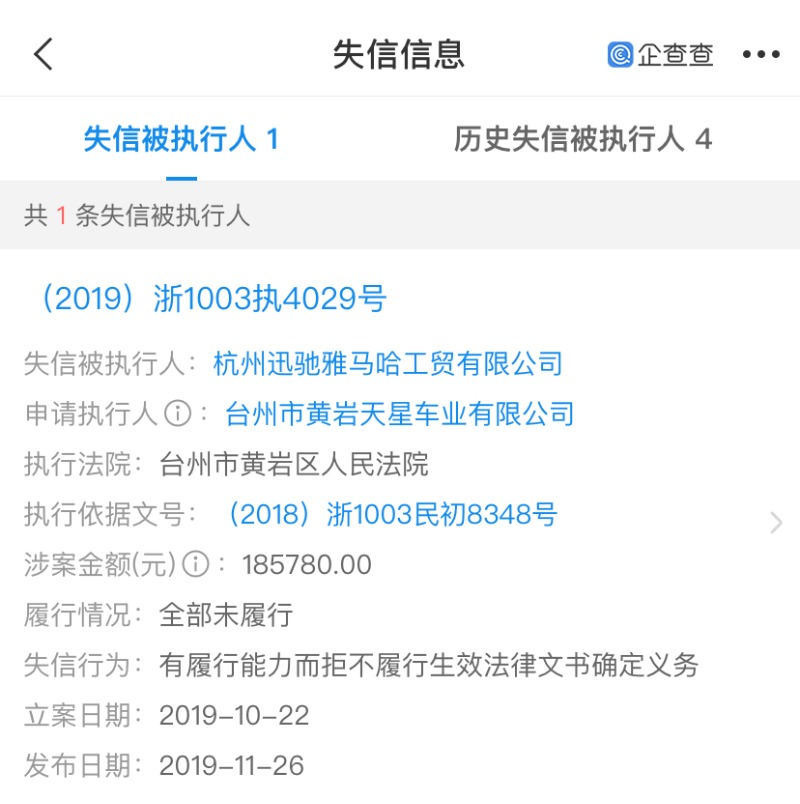Open the three-dot overflow menu
Image resolution: width=800 pixels, height=804 pixels.
(760, 54)
